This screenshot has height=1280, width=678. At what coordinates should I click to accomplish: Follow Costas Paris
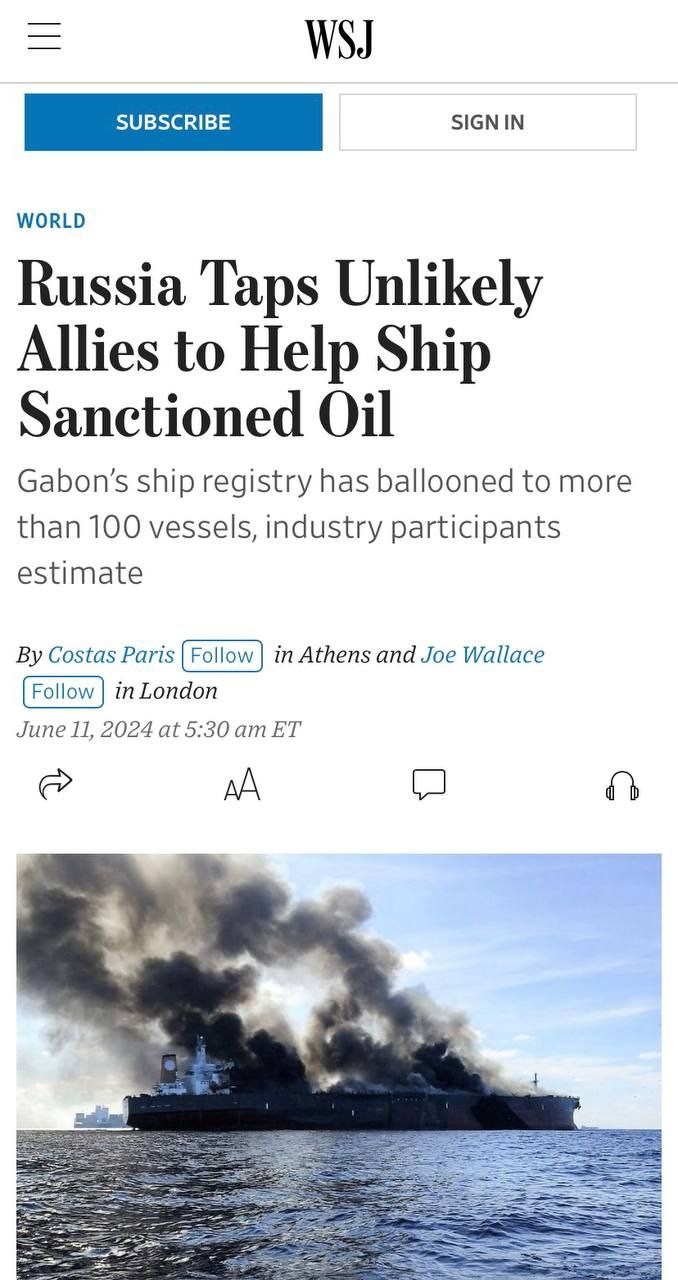[x=222, y=655]
